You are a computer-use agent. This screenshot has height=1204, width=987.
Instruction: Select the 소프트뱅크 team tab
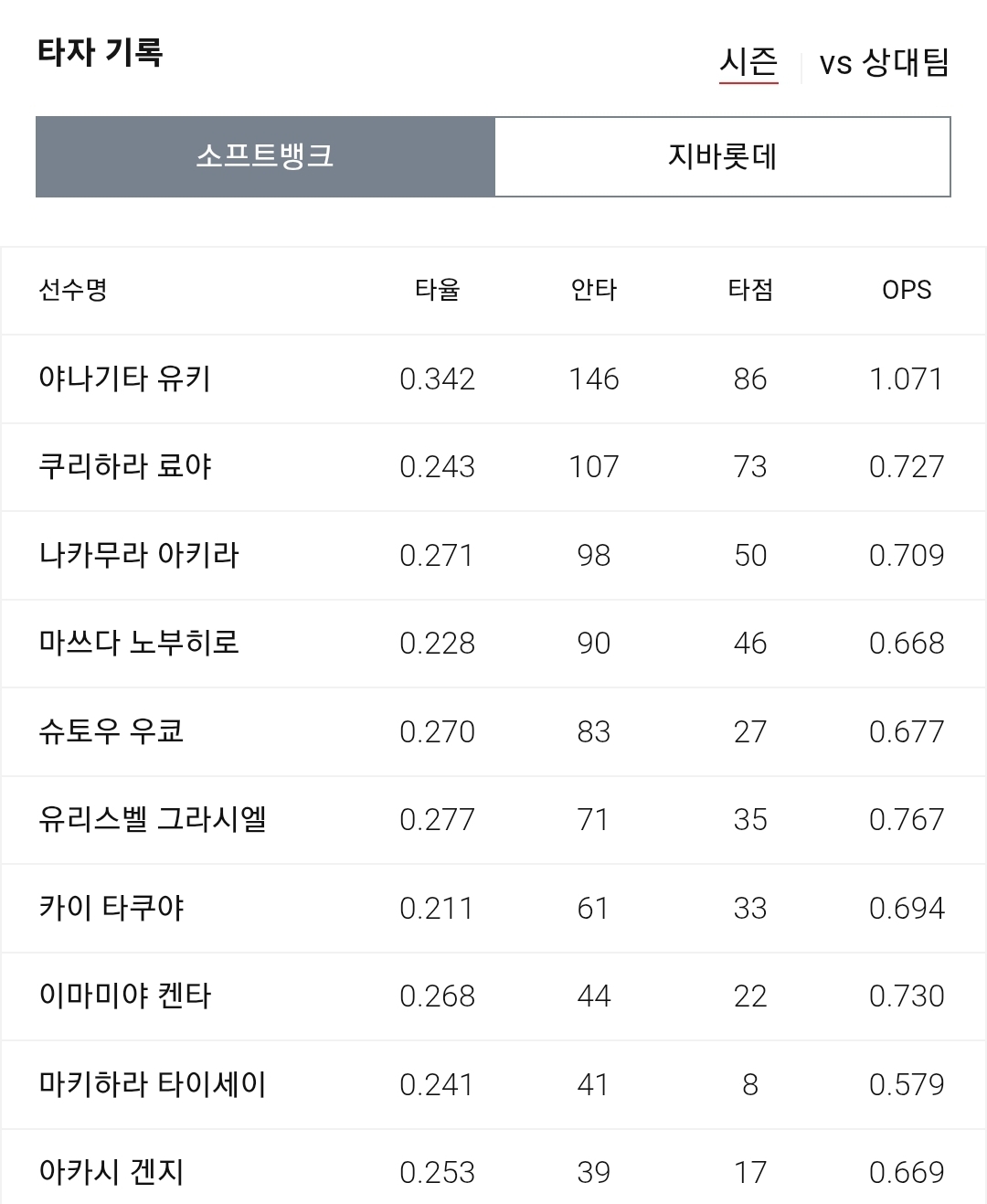[x=265, y=156]
